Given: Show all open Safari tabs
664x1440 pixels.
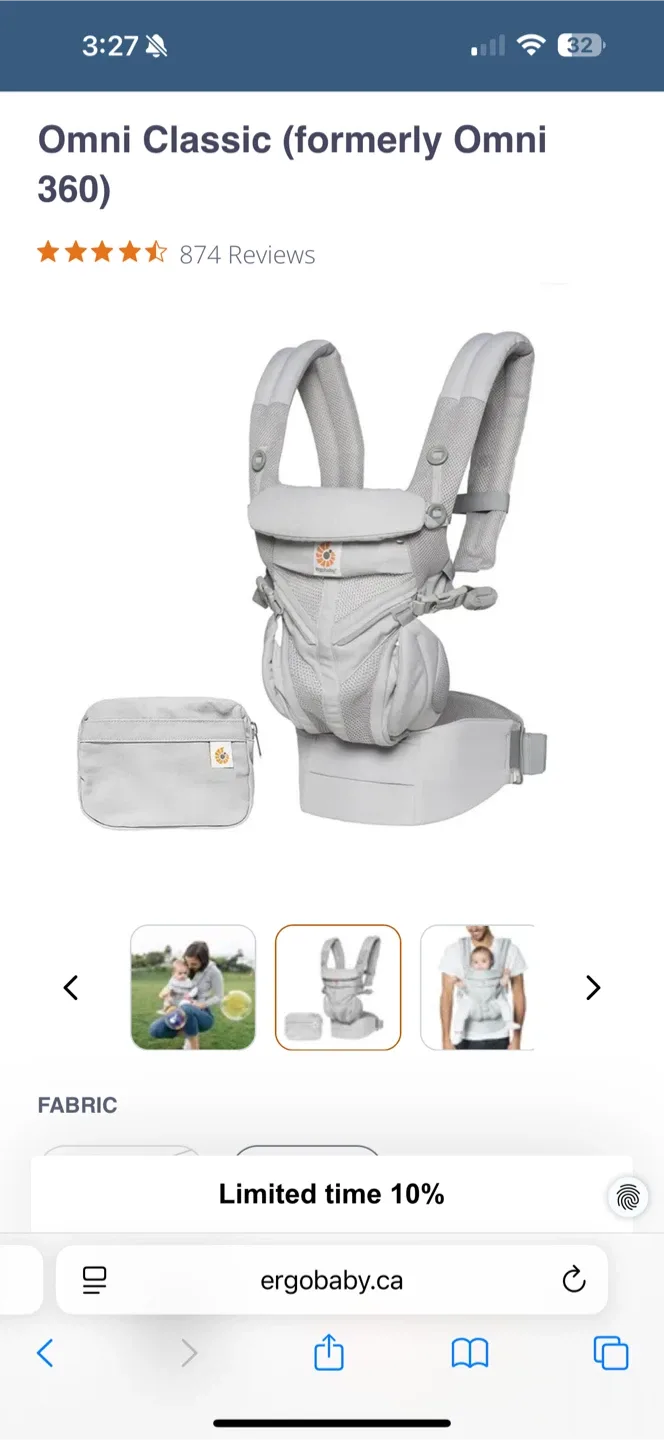Looking at the screenshot, I should [x=611, y=1353].
